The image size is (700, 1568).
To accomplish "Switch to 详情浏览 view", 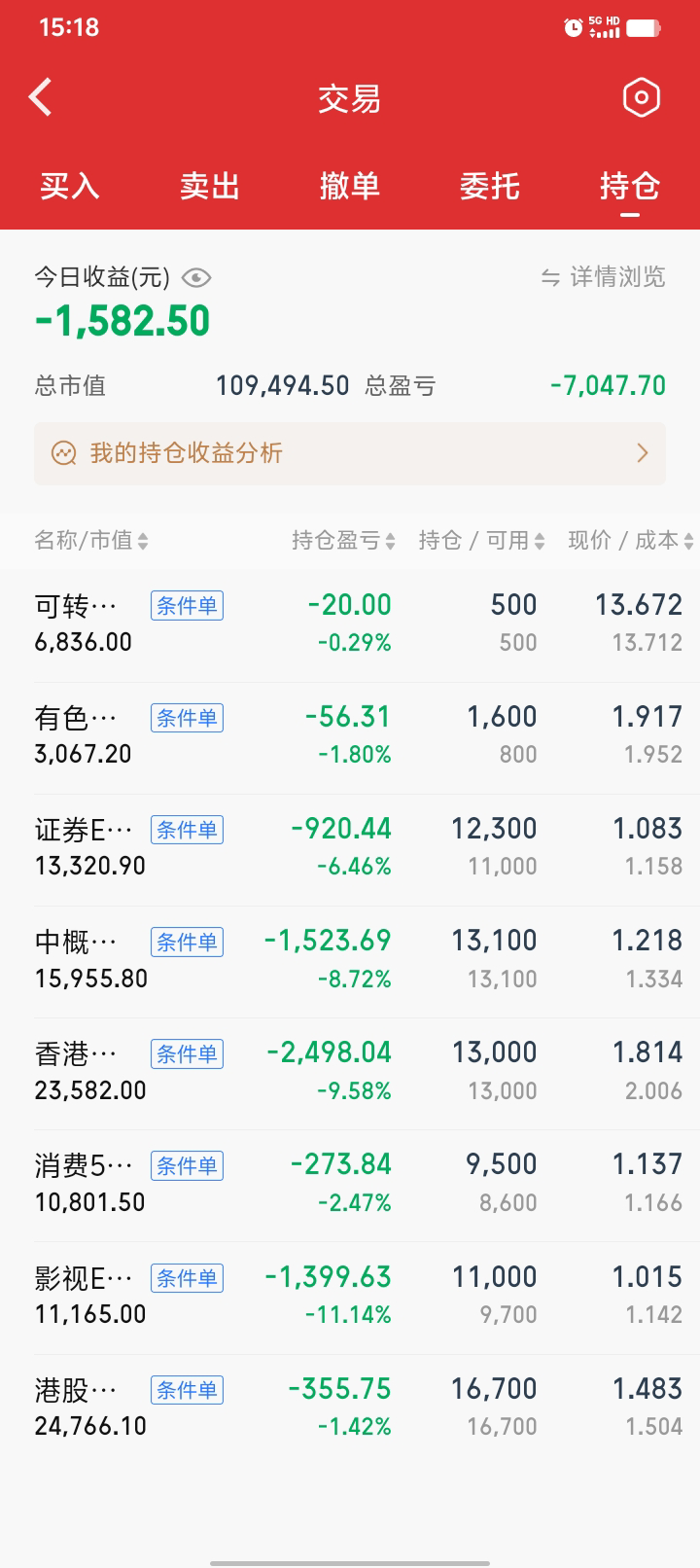I will click(604, 277).
